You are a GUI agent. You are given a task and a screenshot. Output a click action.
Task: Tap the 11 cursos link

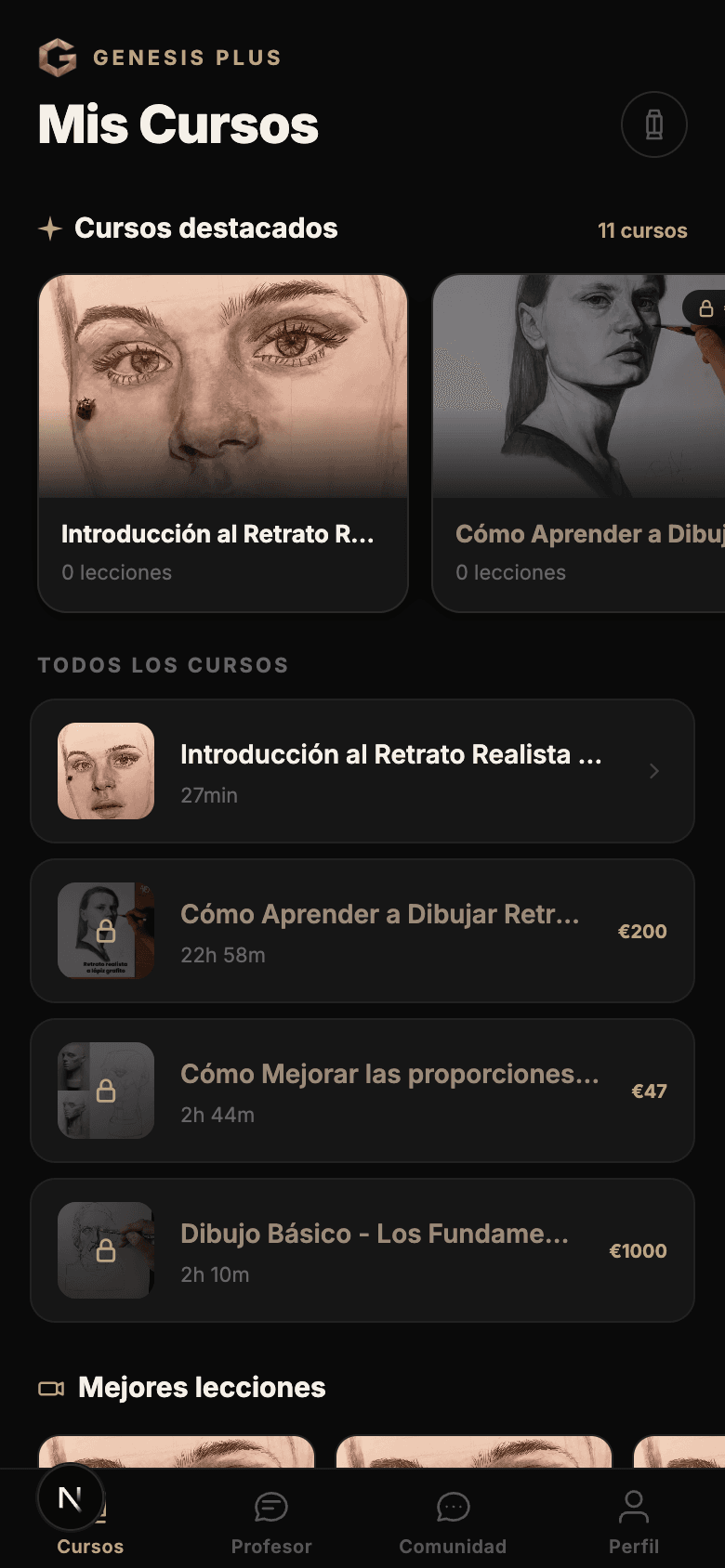[642, 230]
